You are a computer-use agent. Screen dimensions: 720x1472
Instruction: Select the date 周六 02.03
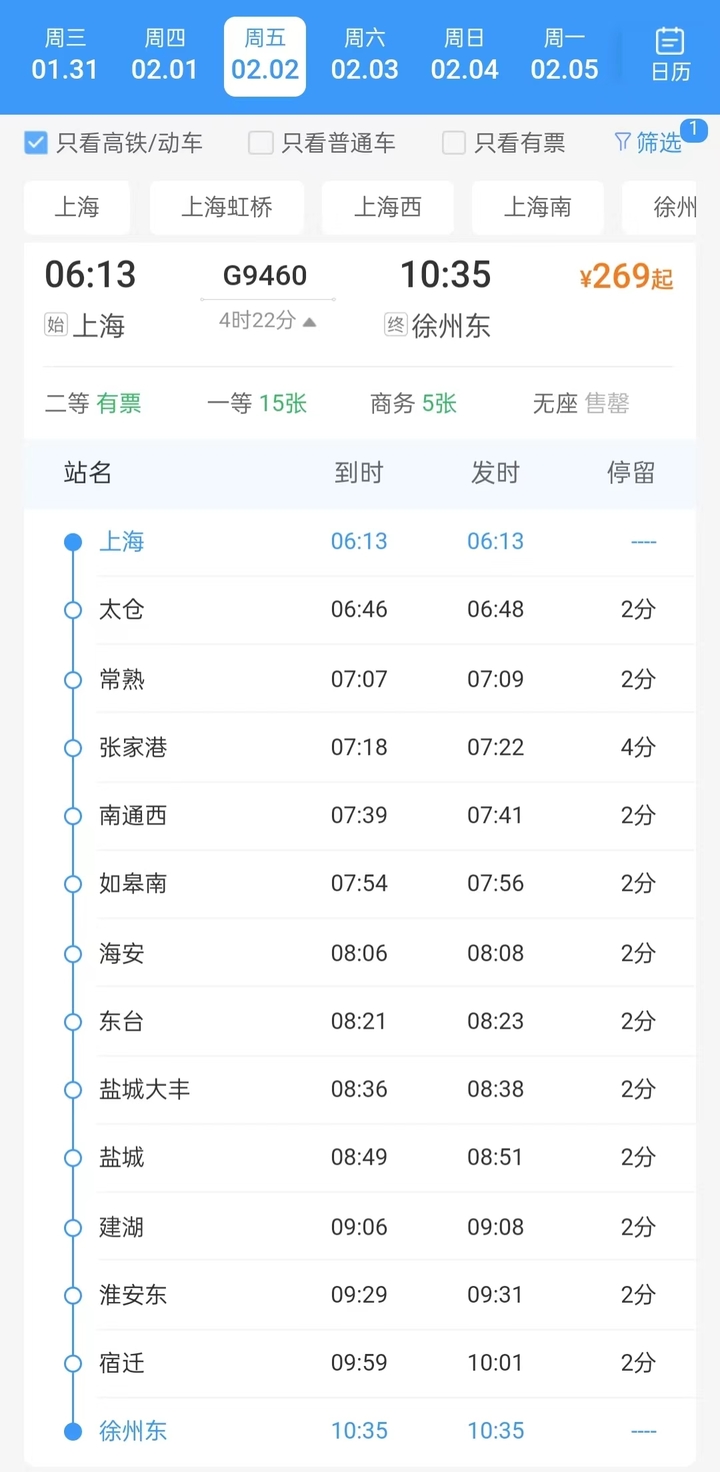[x=365, y=55]
